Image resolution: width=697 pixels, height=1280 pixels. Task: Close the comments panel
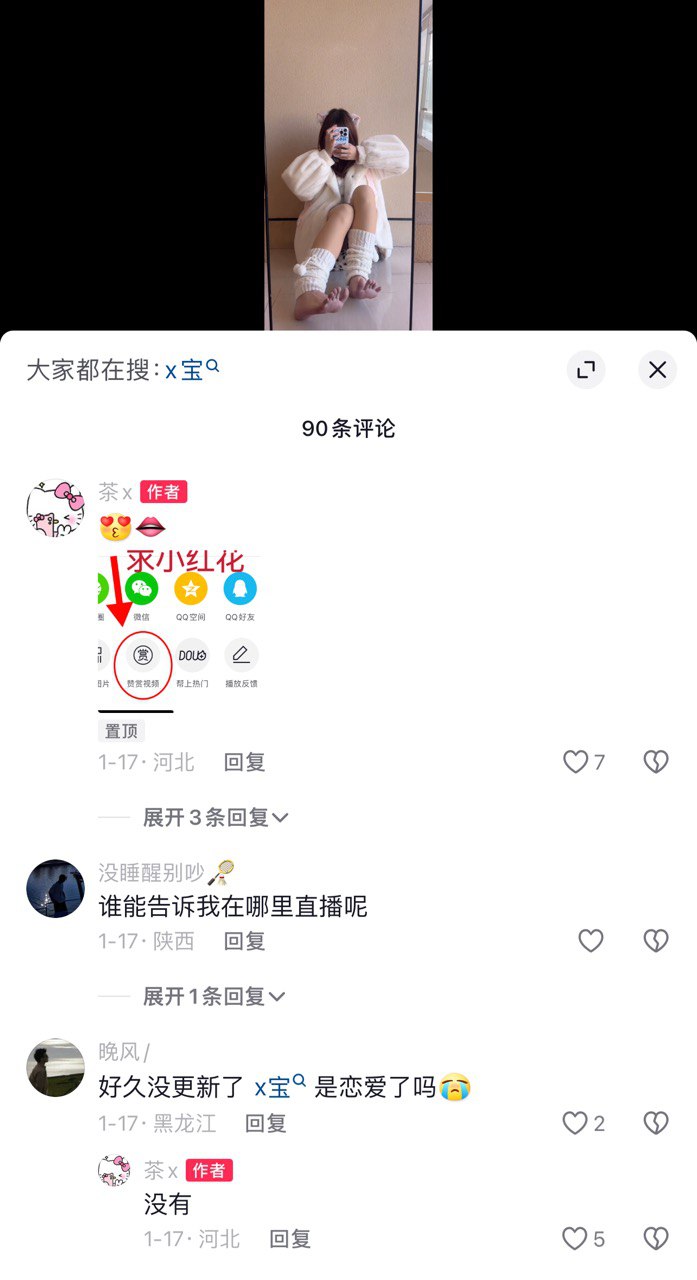point(657,370)
